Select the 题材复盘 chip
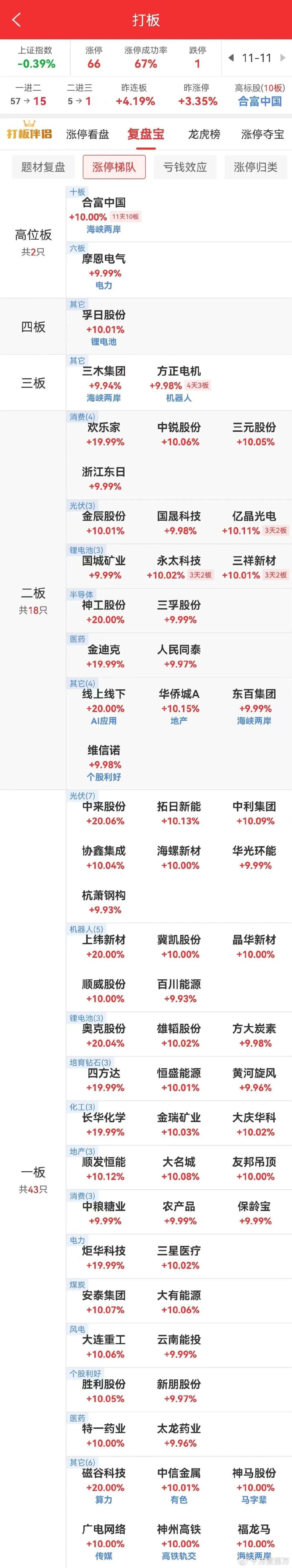292x1568 pixels. tap(43, 167)
